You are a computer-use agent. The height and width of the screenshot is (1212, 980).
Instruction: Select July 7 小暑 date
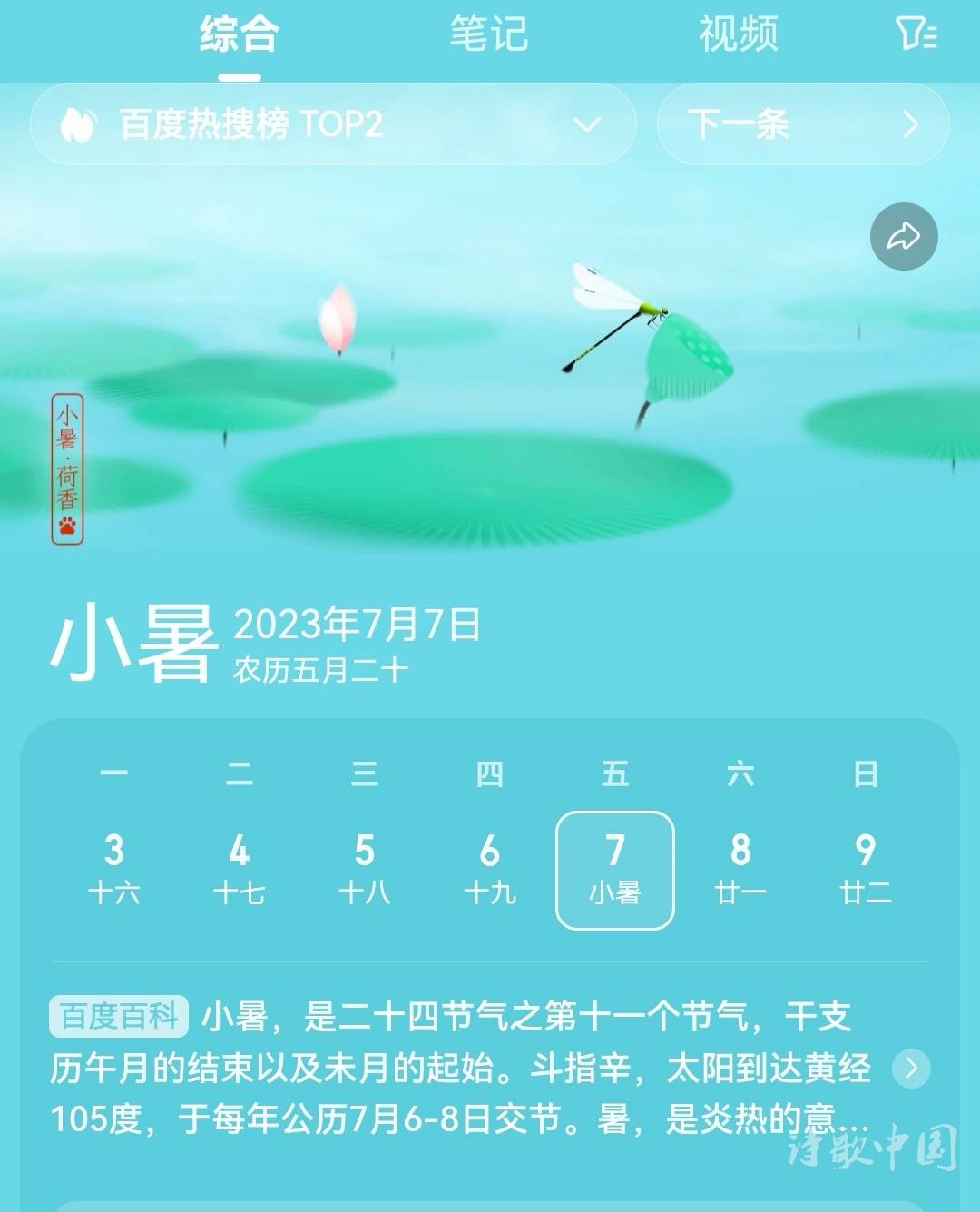[614, 869]
